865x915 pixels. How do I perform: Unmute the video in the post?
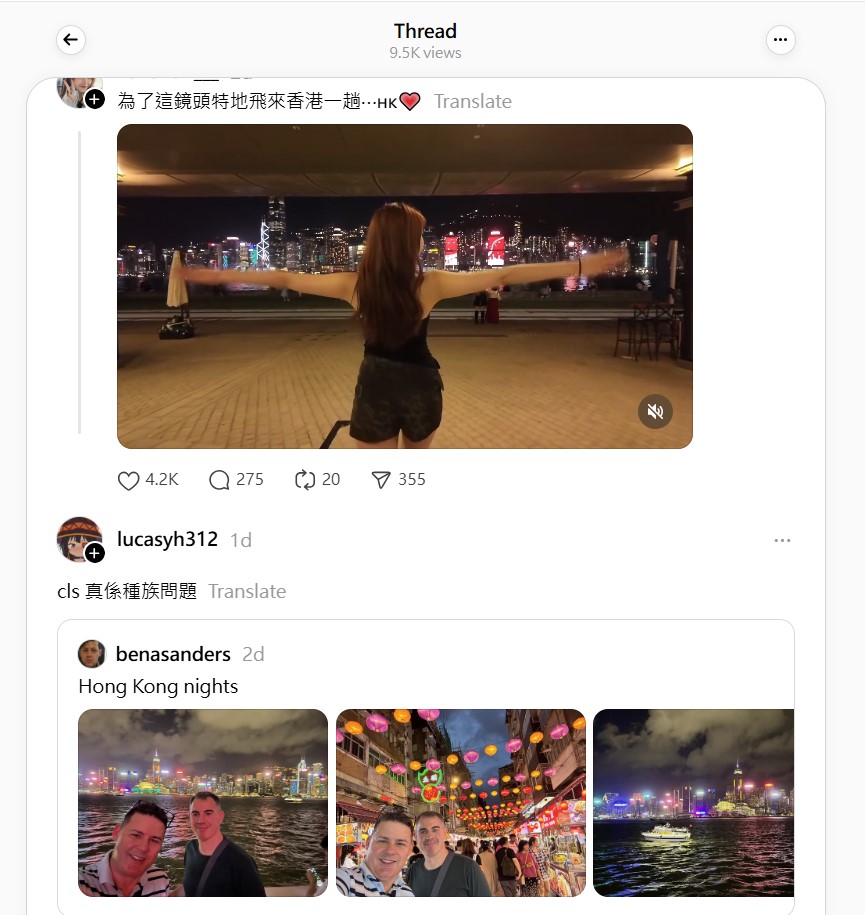[655, 411]
